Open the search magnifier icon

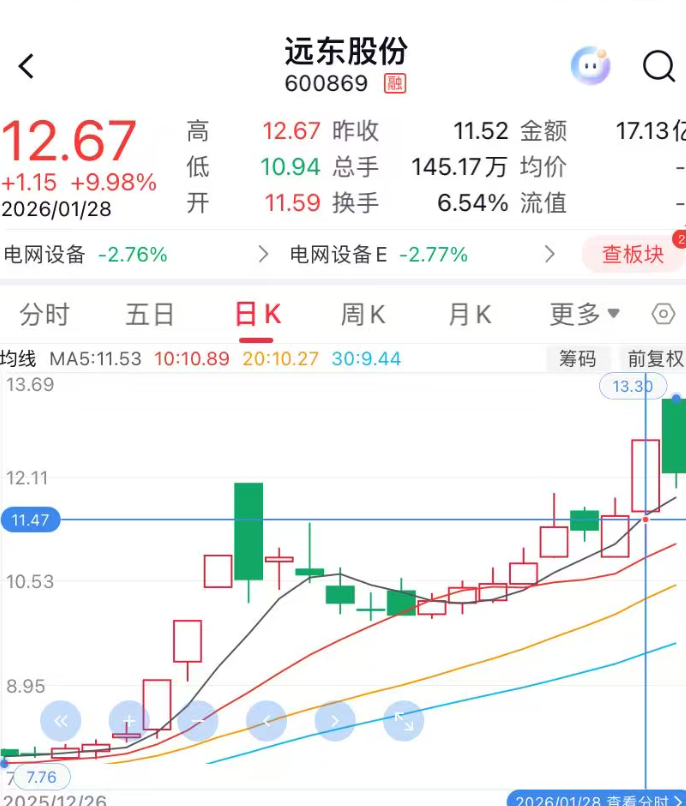[x=659, y=67]
